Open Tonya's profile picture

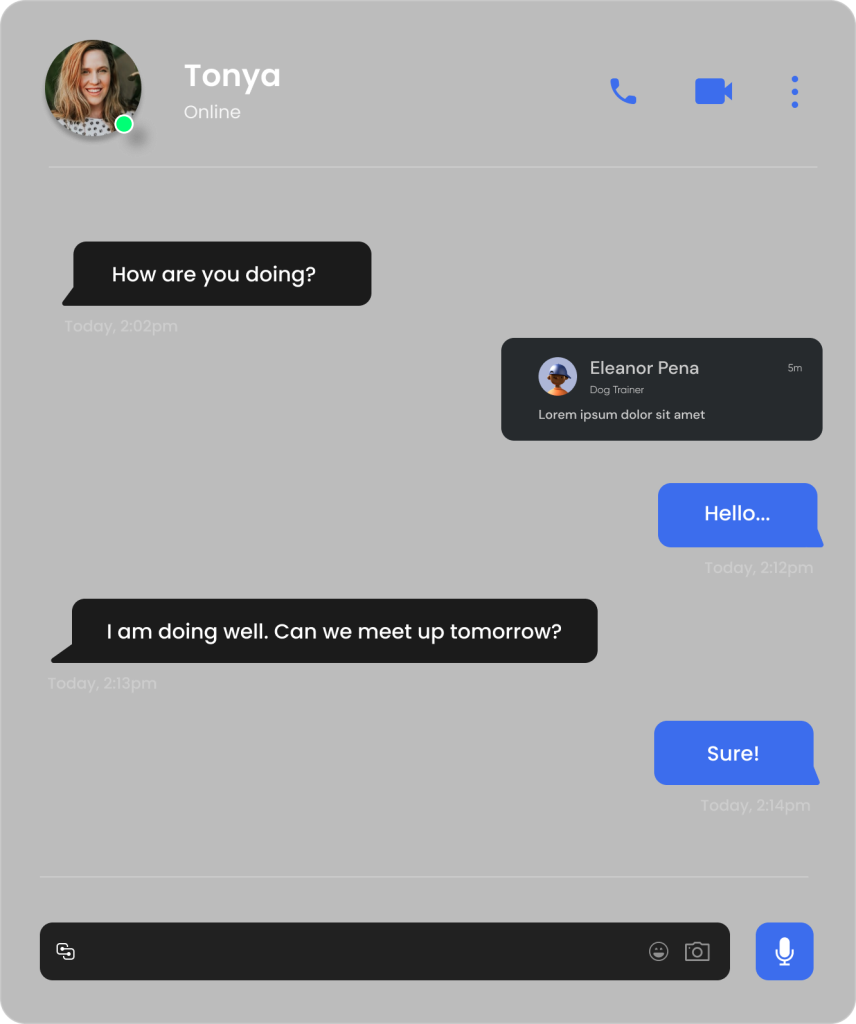pos(93,88)
